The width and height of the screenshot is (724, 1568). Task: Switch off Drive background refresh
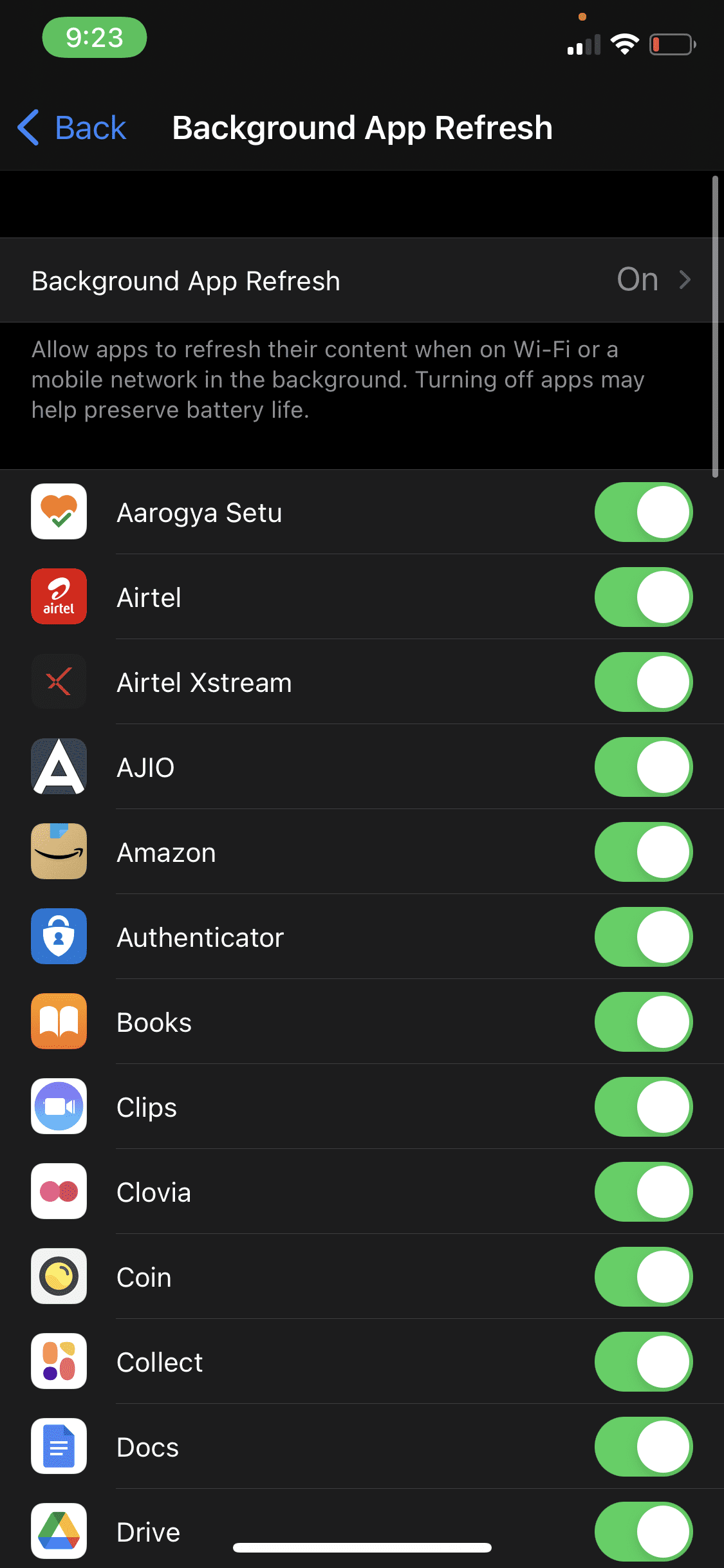coord(643,1532)
